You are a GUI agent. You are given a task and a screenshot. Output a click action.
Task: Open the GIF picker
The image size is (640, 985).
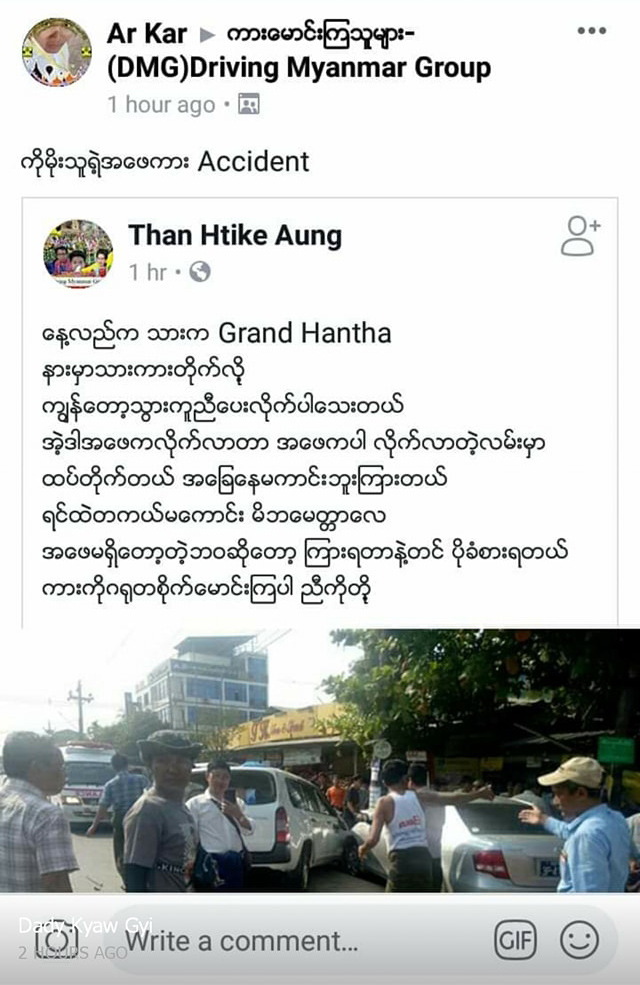coord(515,940)
